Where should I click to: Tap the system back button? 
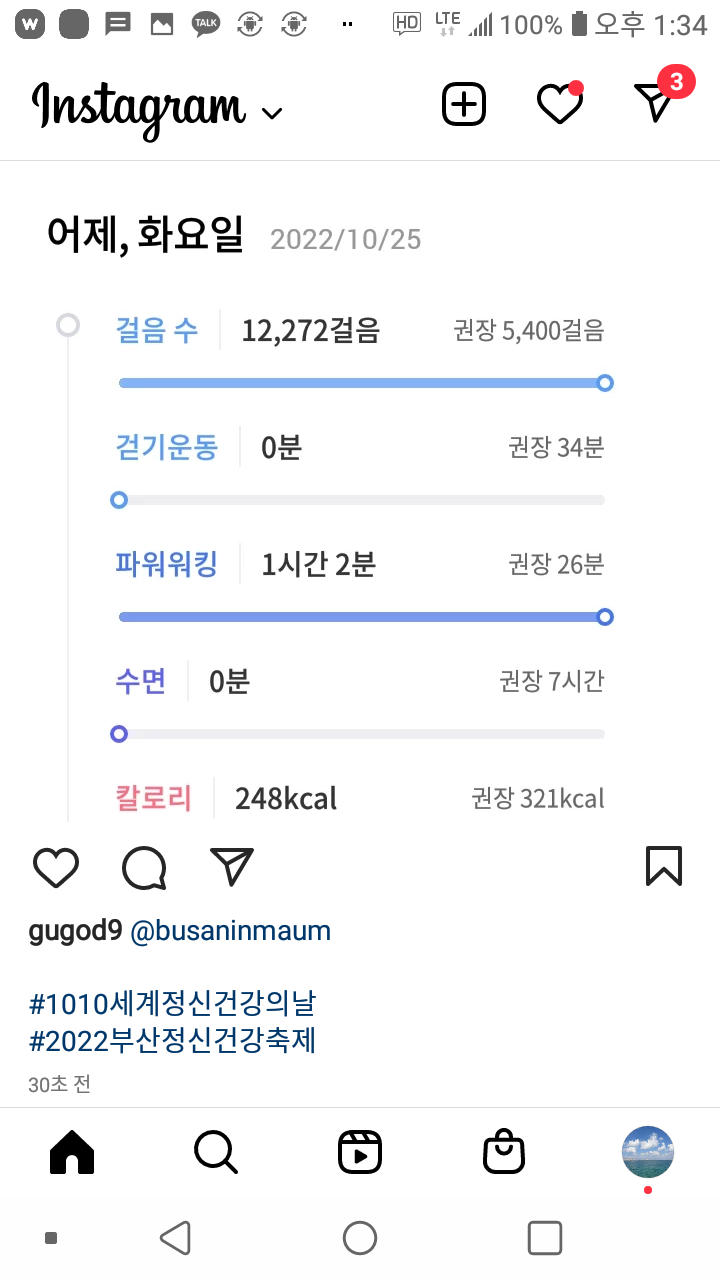pos(176,1238)
